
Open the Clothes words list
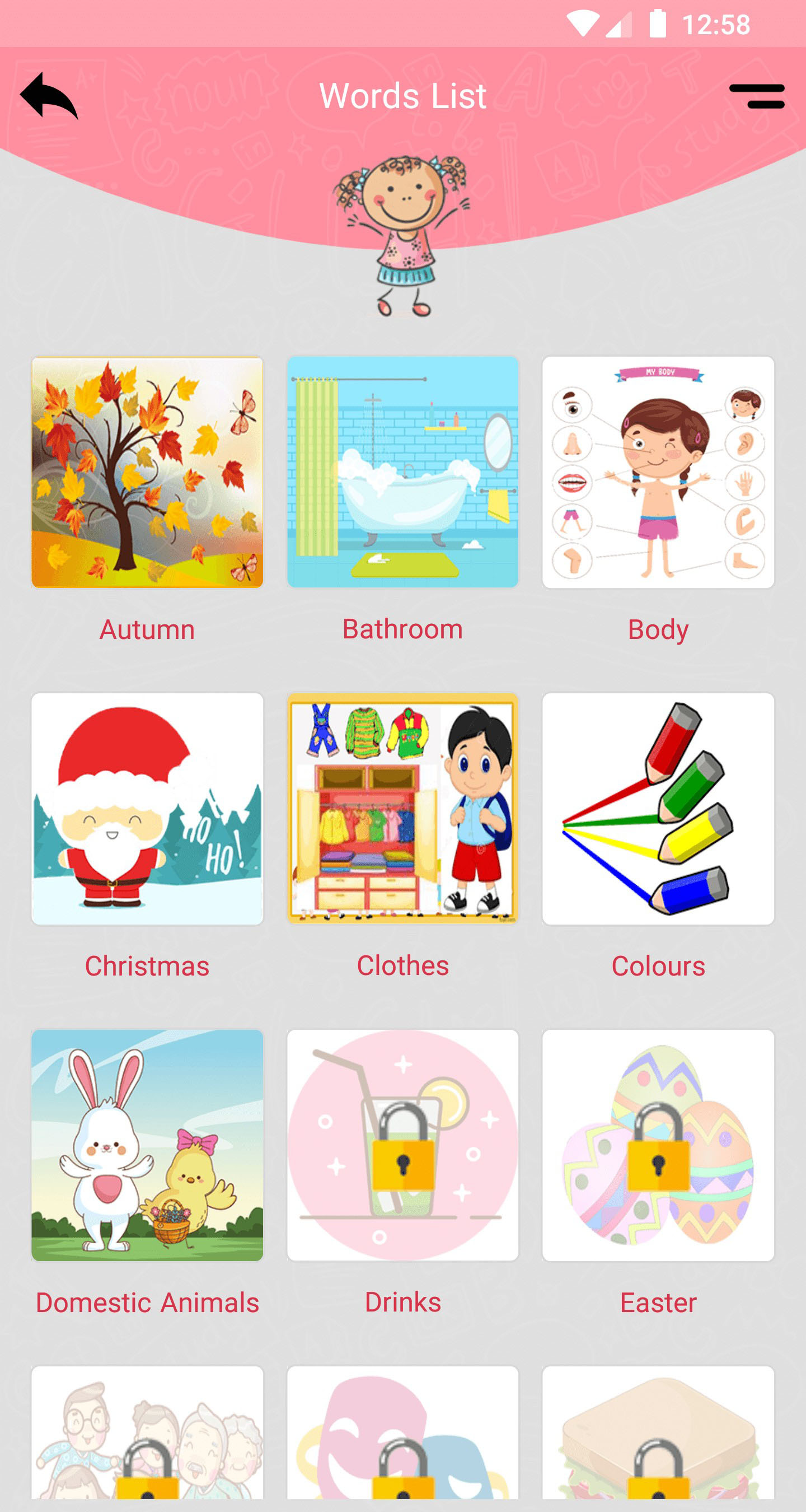click(402, 809)
